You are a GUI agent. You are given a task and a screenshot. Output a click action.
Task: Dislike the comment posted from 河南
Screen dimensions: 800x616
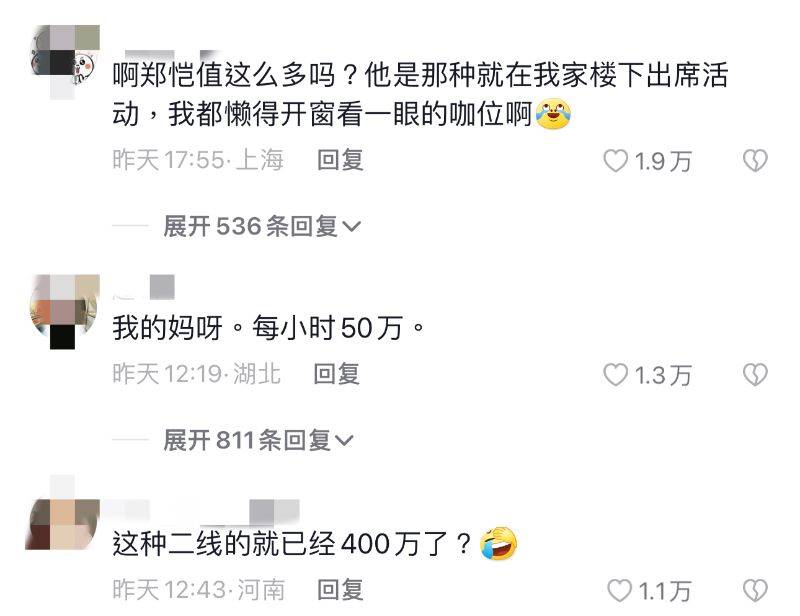756,590
